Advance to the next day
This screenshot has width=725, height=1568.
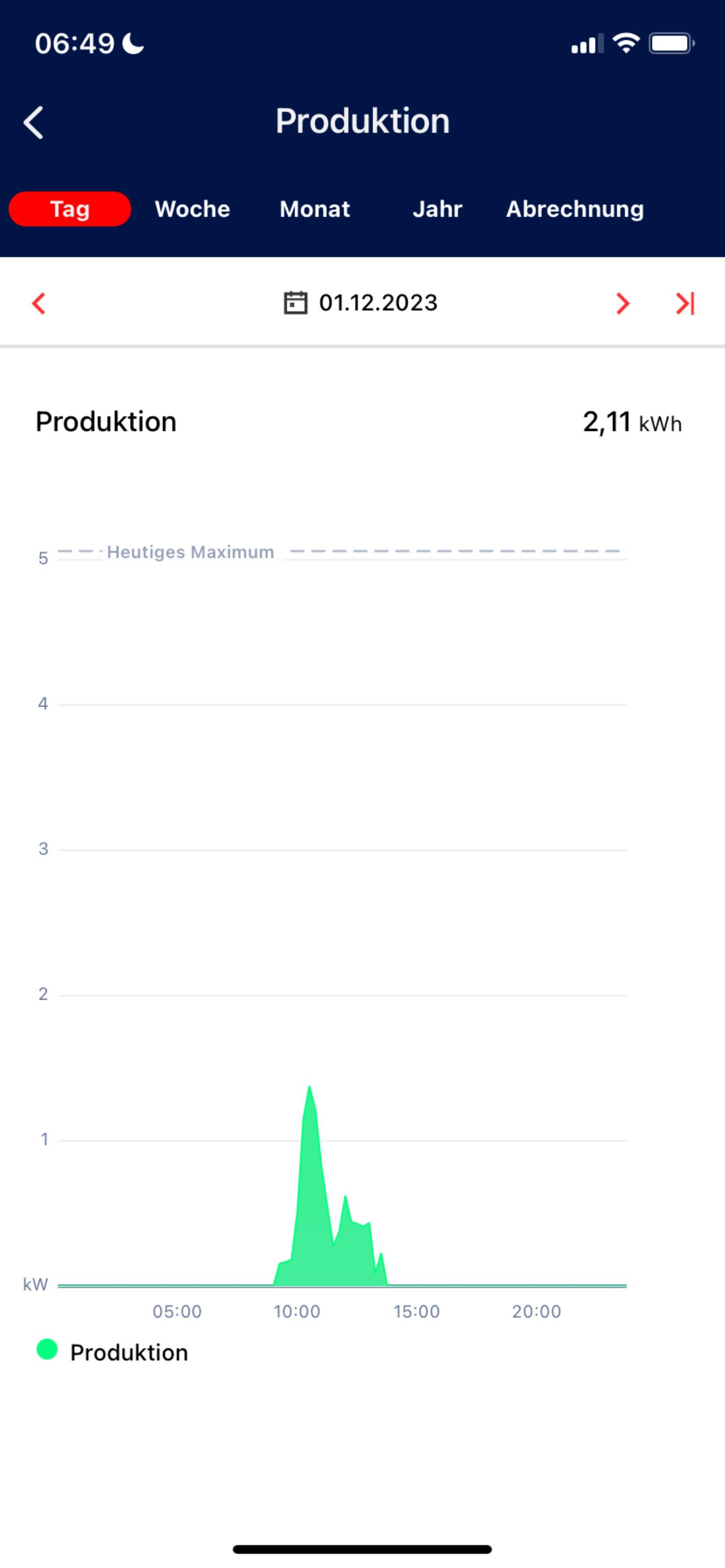click(x=622, y=303)
